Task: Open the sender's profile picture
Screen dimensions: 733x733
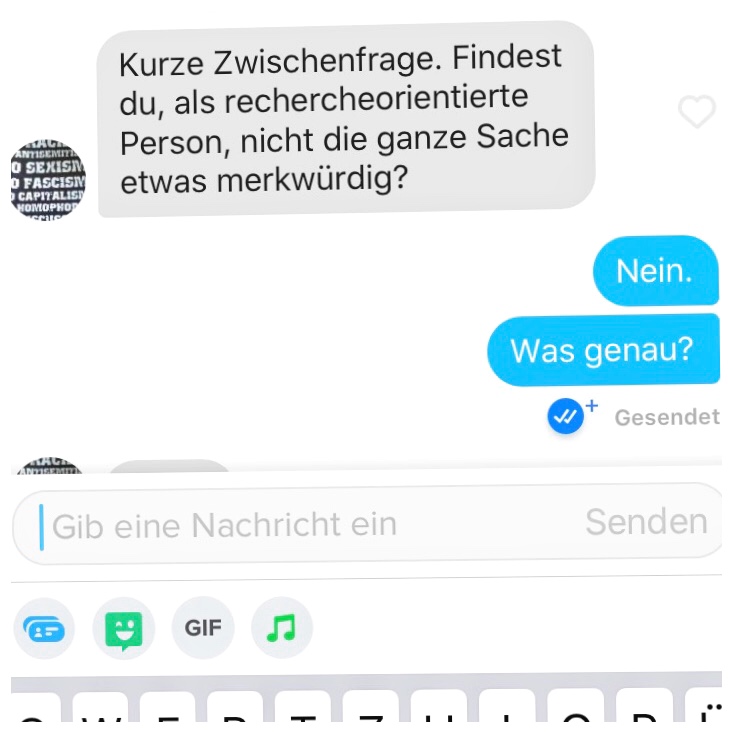Action: coord(47,178)
